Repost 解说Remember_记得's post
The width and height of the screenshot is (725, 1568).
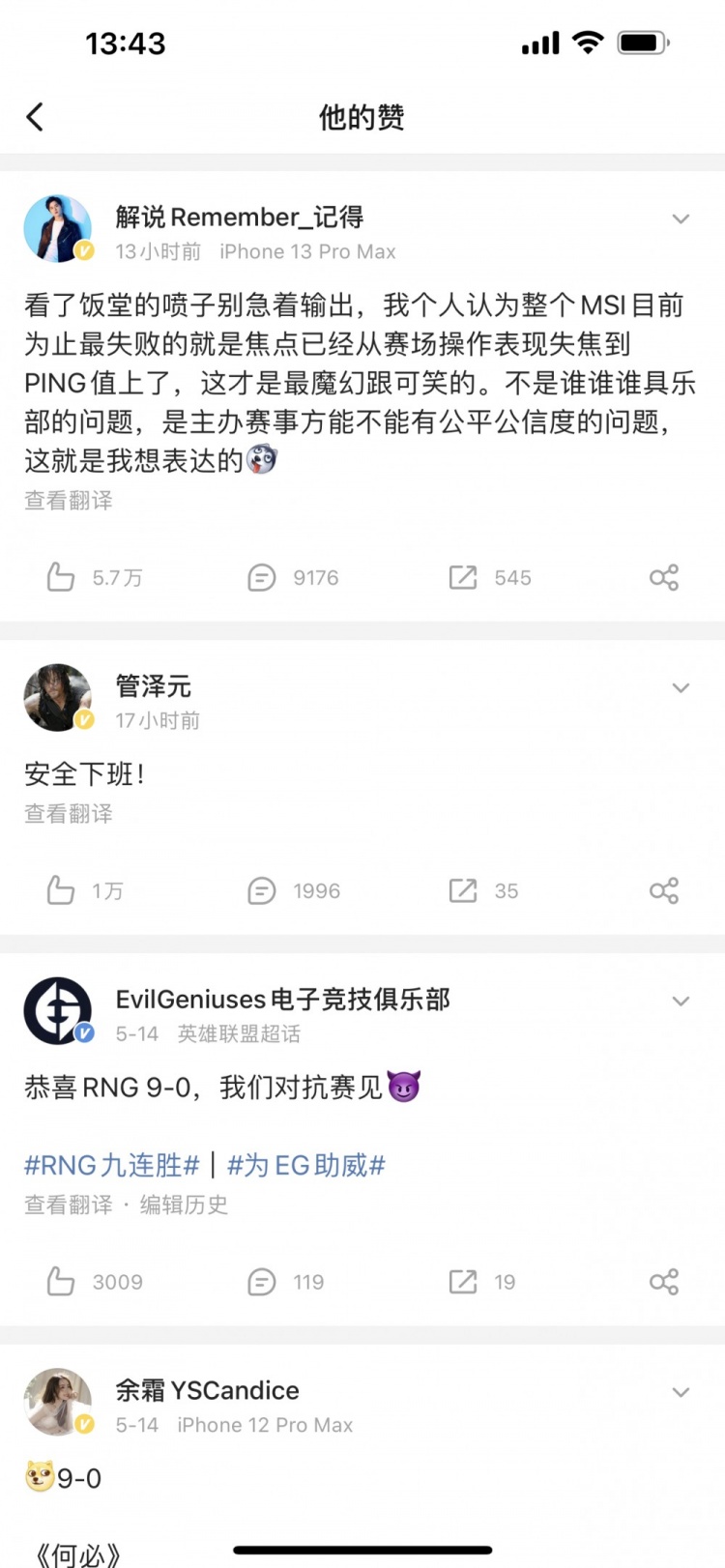coord(463,577)
